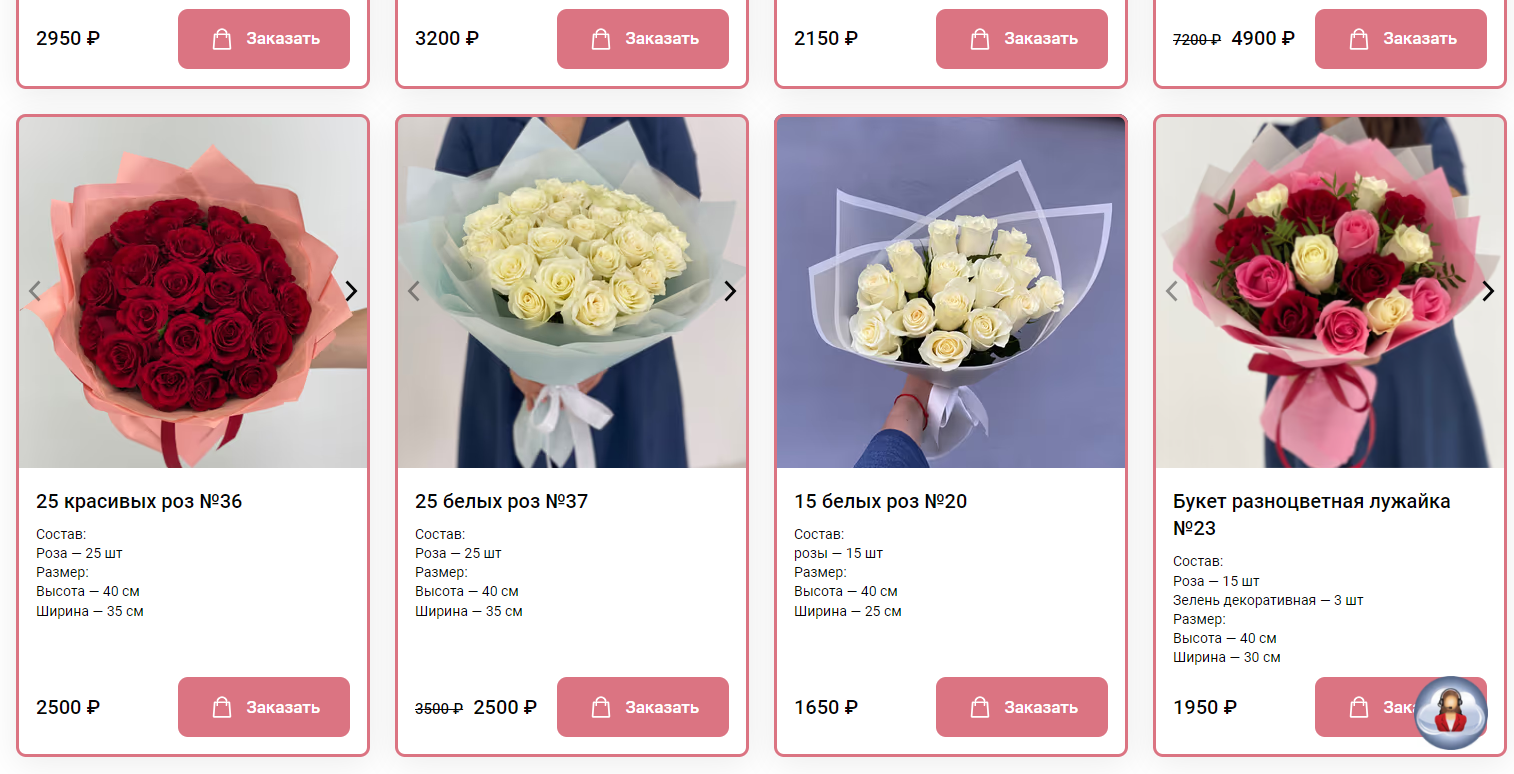1514x774 pixels.
Task: Order the 15 белых роз №20 bouquet
Action: pos(1021,707)
